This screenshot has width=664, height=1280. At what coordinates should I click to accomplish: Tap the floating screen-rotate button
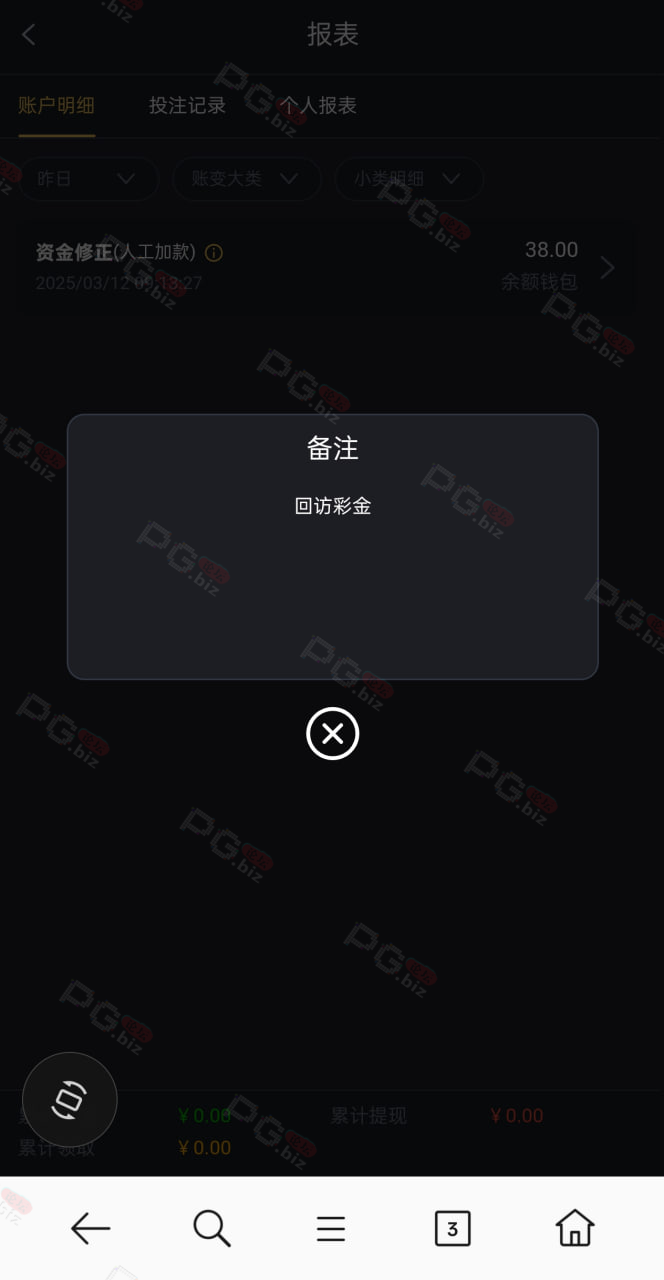[70, 1100]
